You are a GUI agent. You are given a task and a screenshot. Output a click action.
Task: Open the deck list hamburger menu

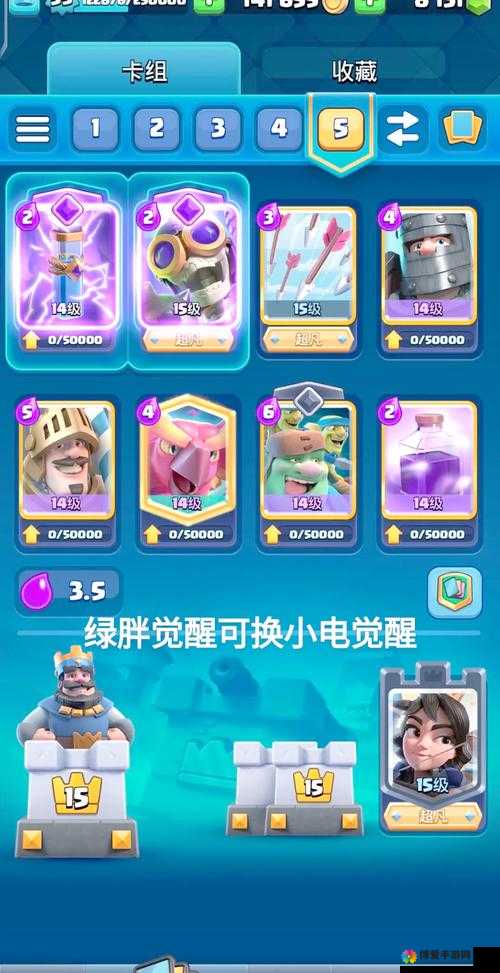click(x=33, y=129)
